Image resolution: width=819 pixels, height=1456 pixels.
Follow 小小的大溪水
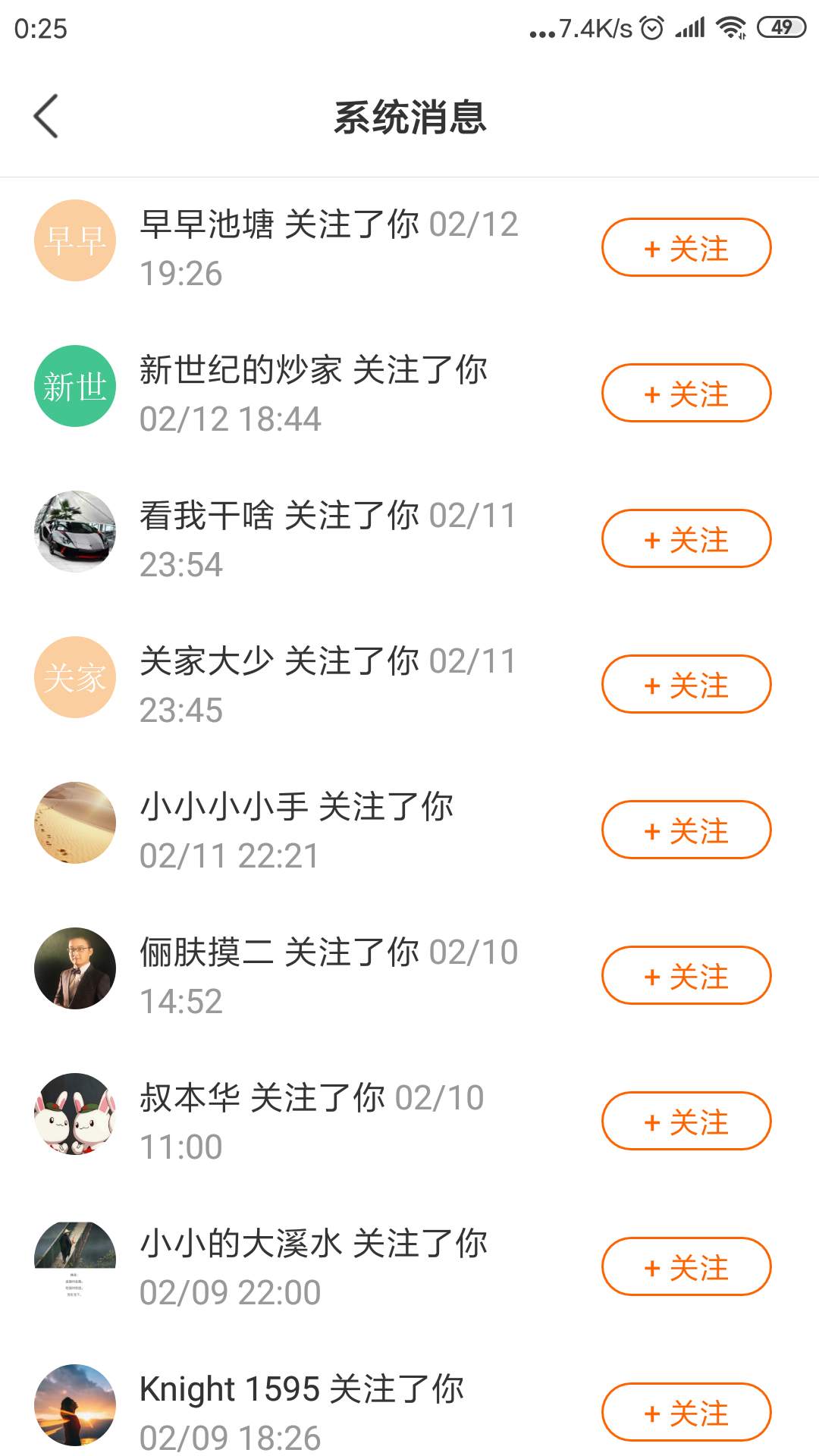tap(686, 1266)
